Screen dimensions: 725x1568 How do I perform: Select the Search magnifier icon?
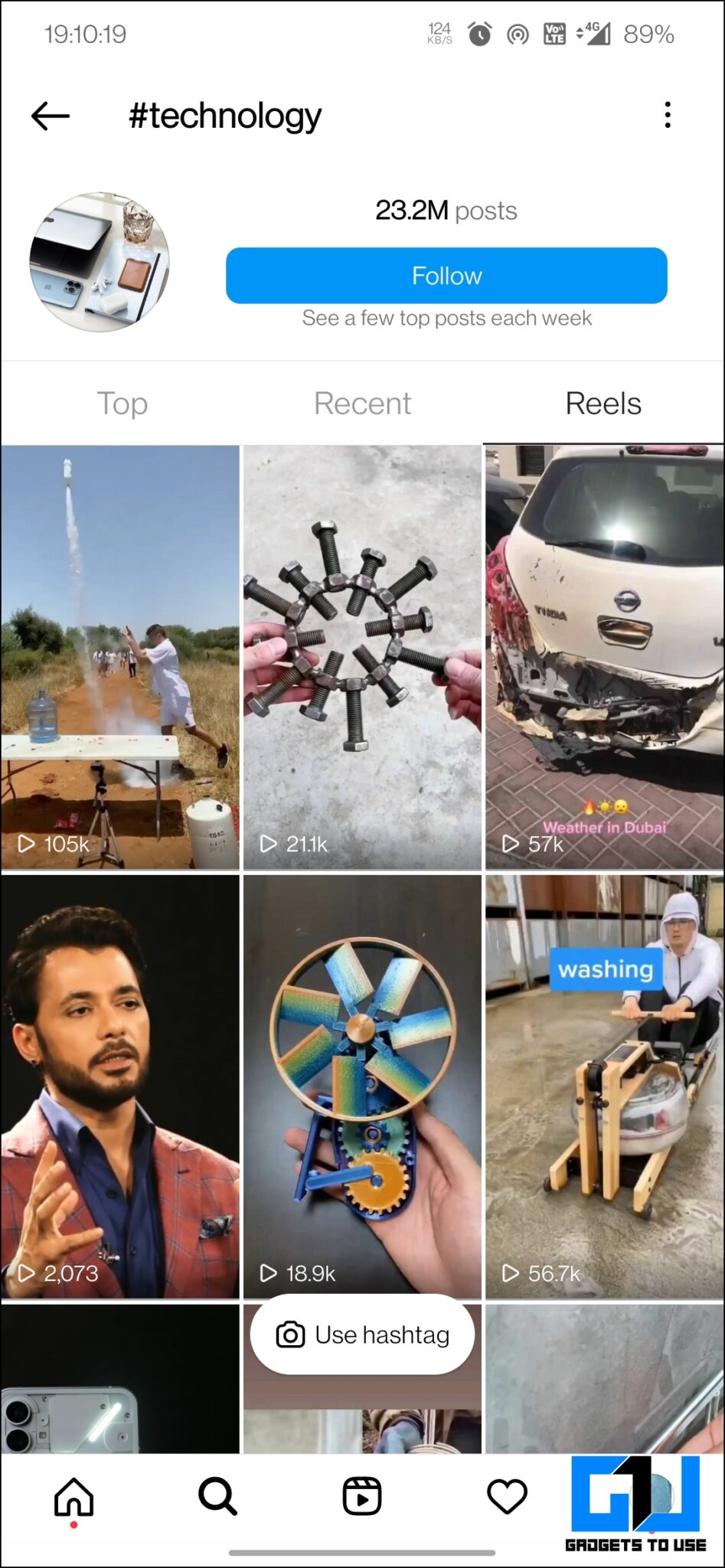pos(217,1499)
